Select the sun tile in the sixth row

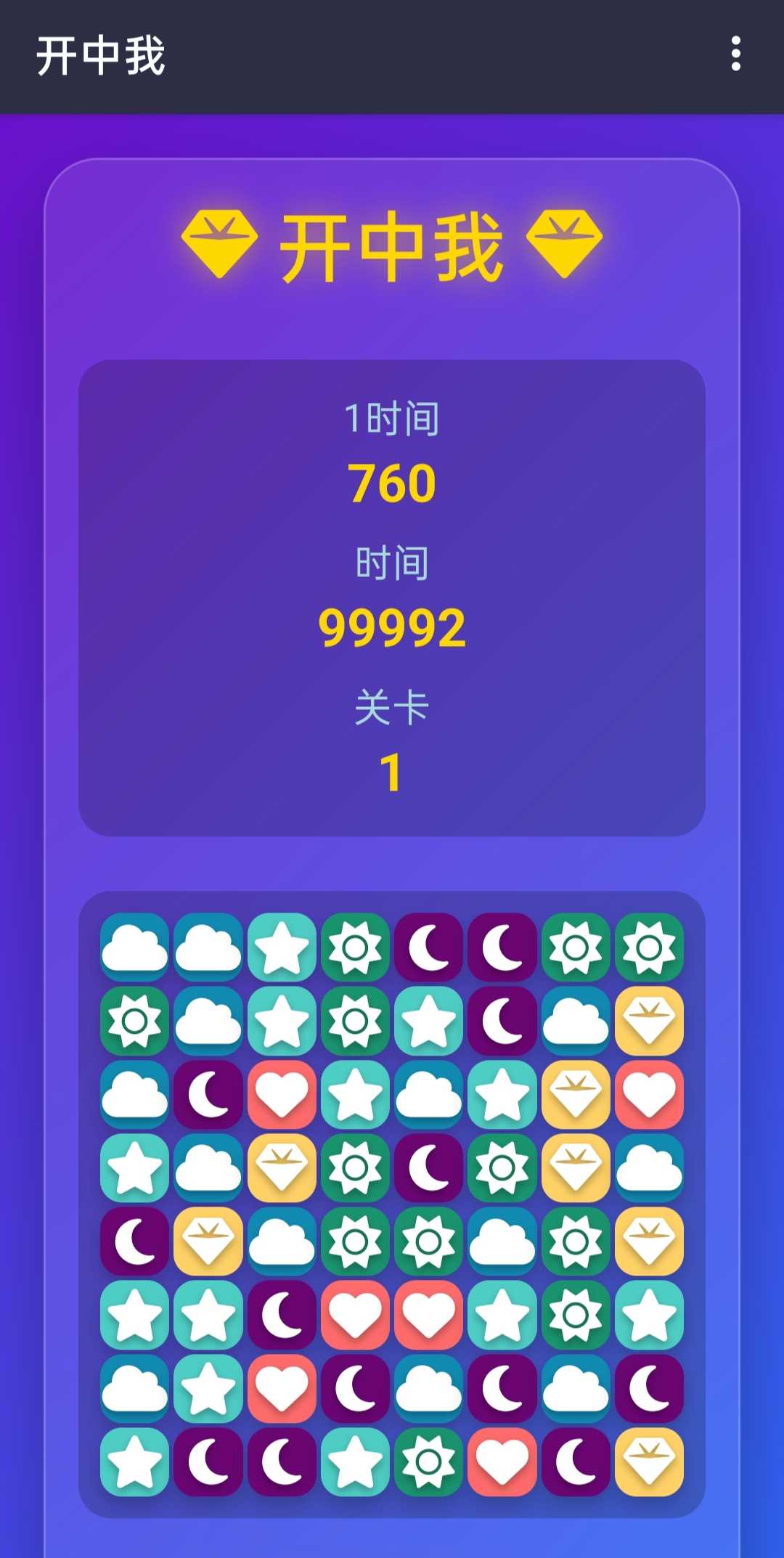point(576,1314)
